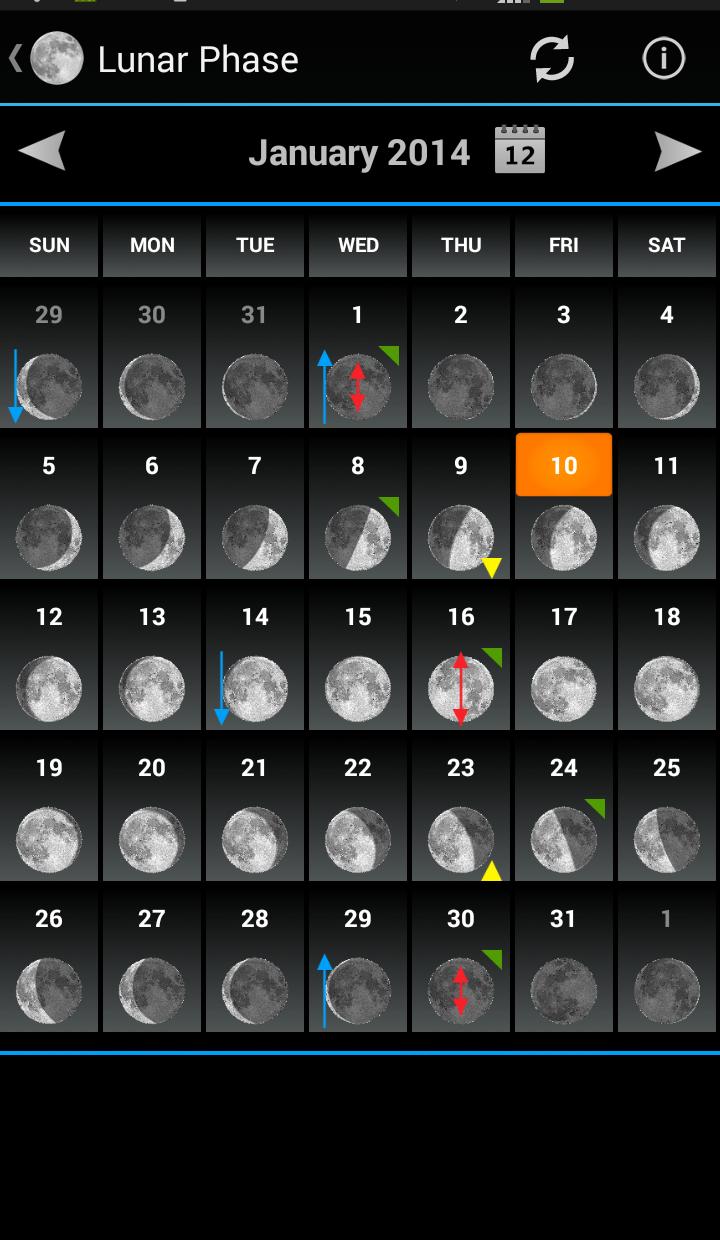Select today's date, January 10
This screenshot has height=1240, width=720.
[563, 464]
